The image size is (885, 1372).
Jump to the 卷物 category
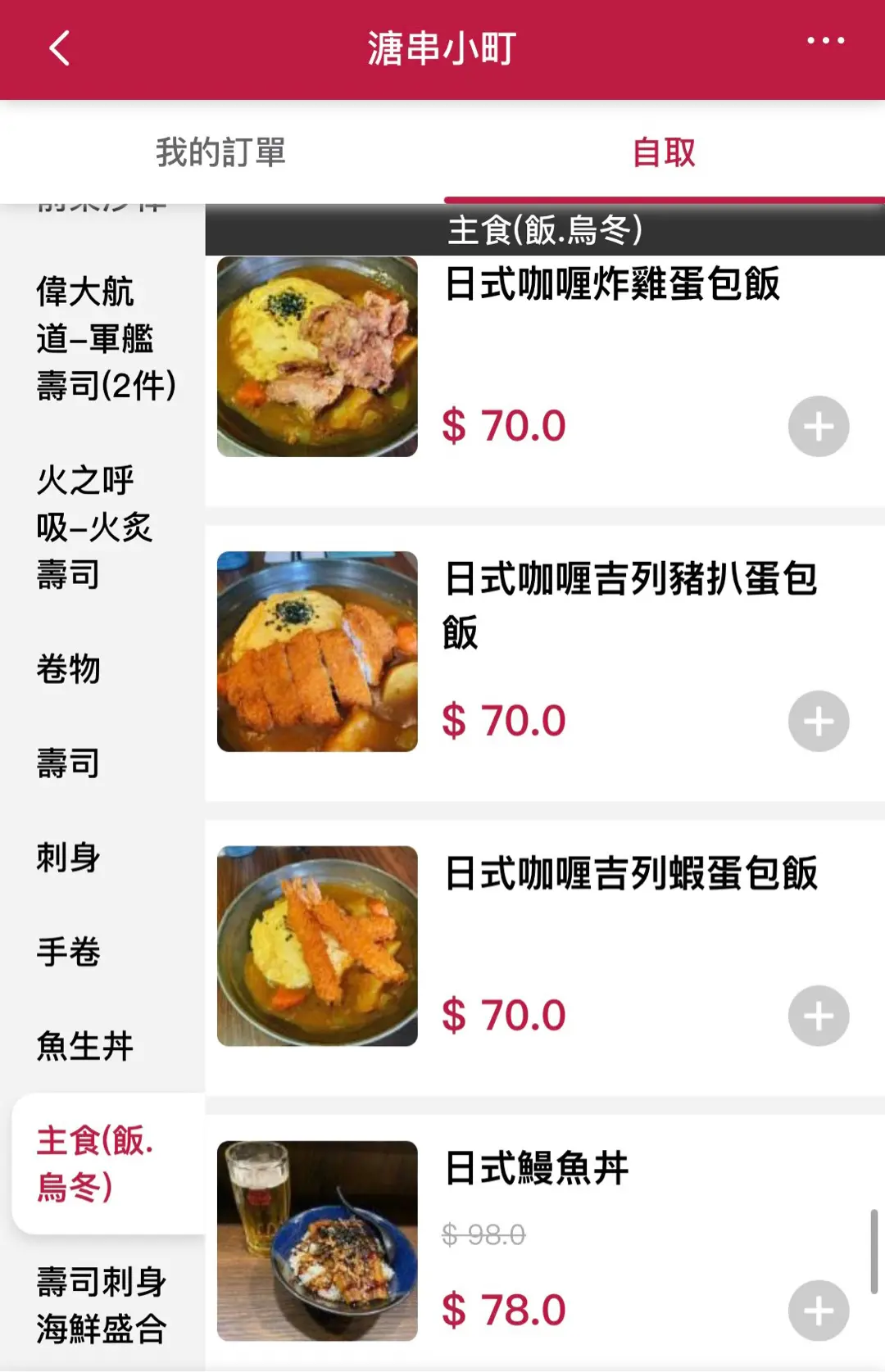[69, 669]
